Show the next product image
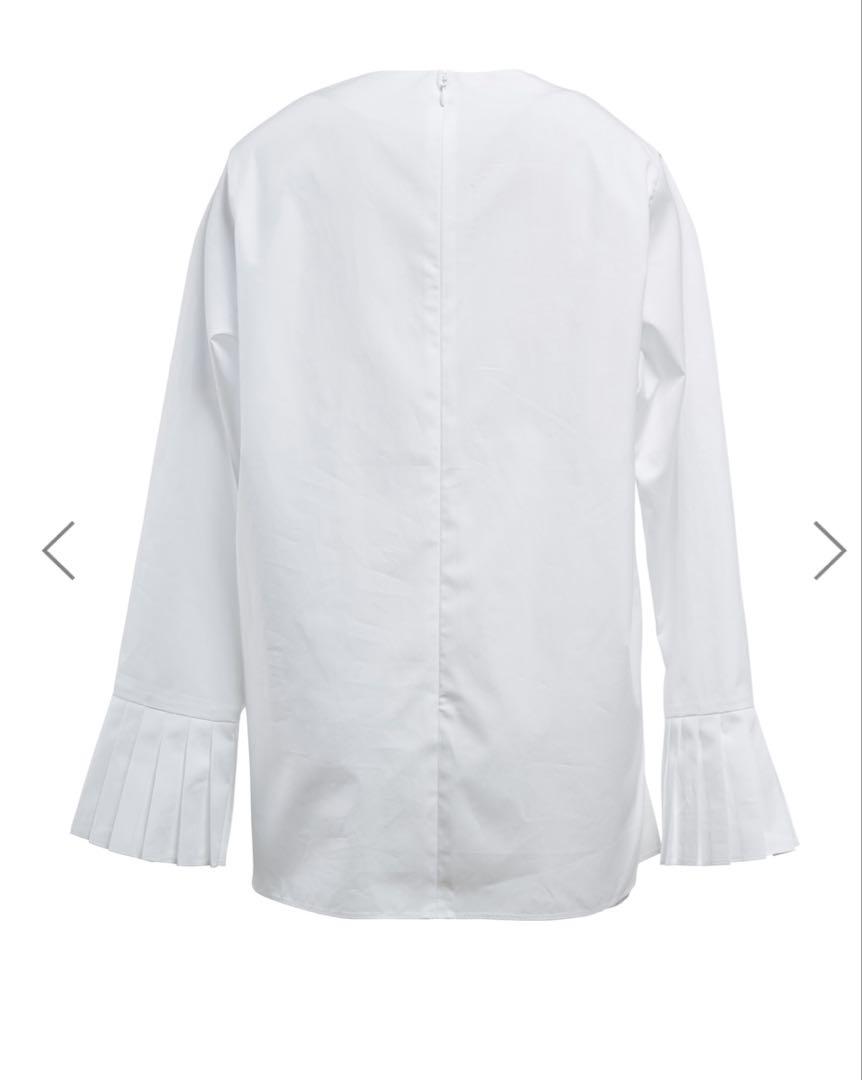Image resolution: width=862 pixels, height=1080 pixels. [829, 550]
